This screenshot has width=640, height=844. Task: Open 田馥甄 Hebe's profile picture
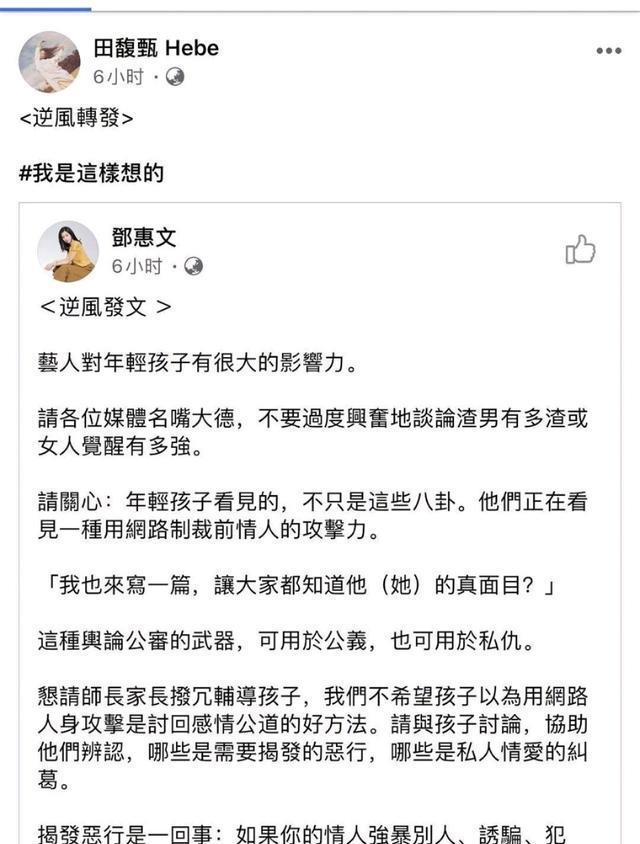(49, 62)
